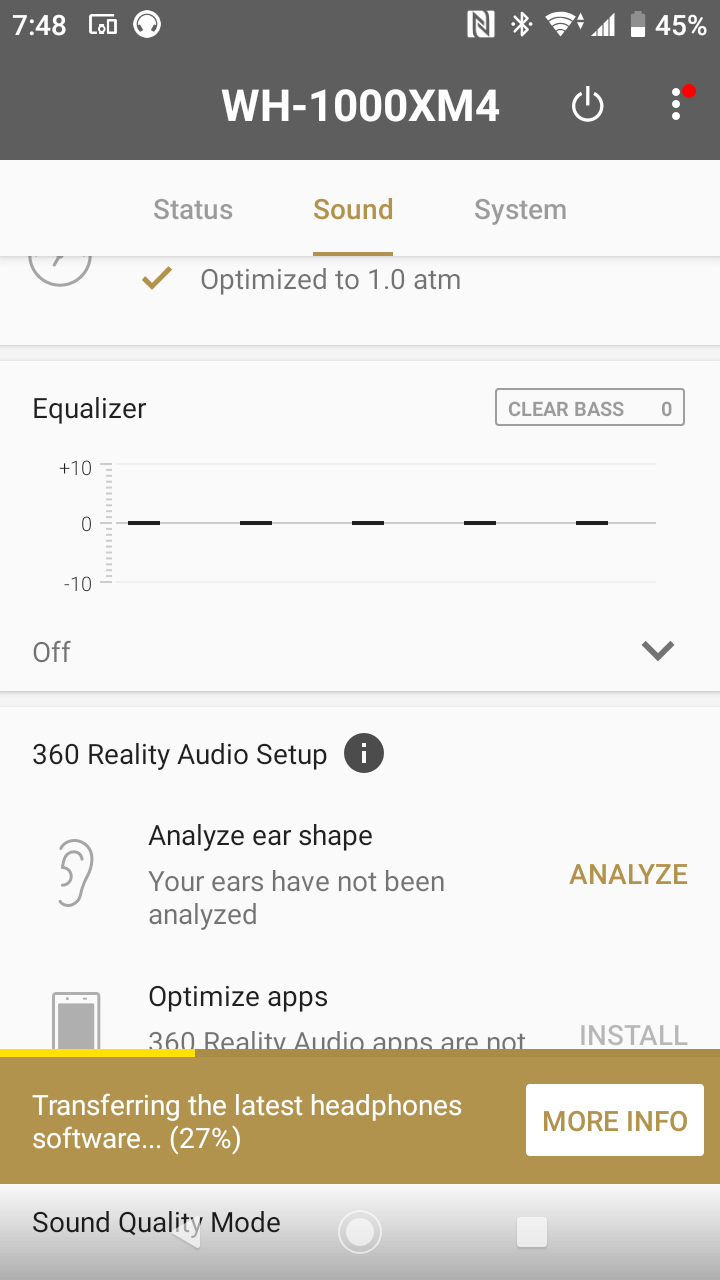Open the Clear Bass setting
The width and height of the screenshot is (720, 1280).
click(x=589, y=408)
